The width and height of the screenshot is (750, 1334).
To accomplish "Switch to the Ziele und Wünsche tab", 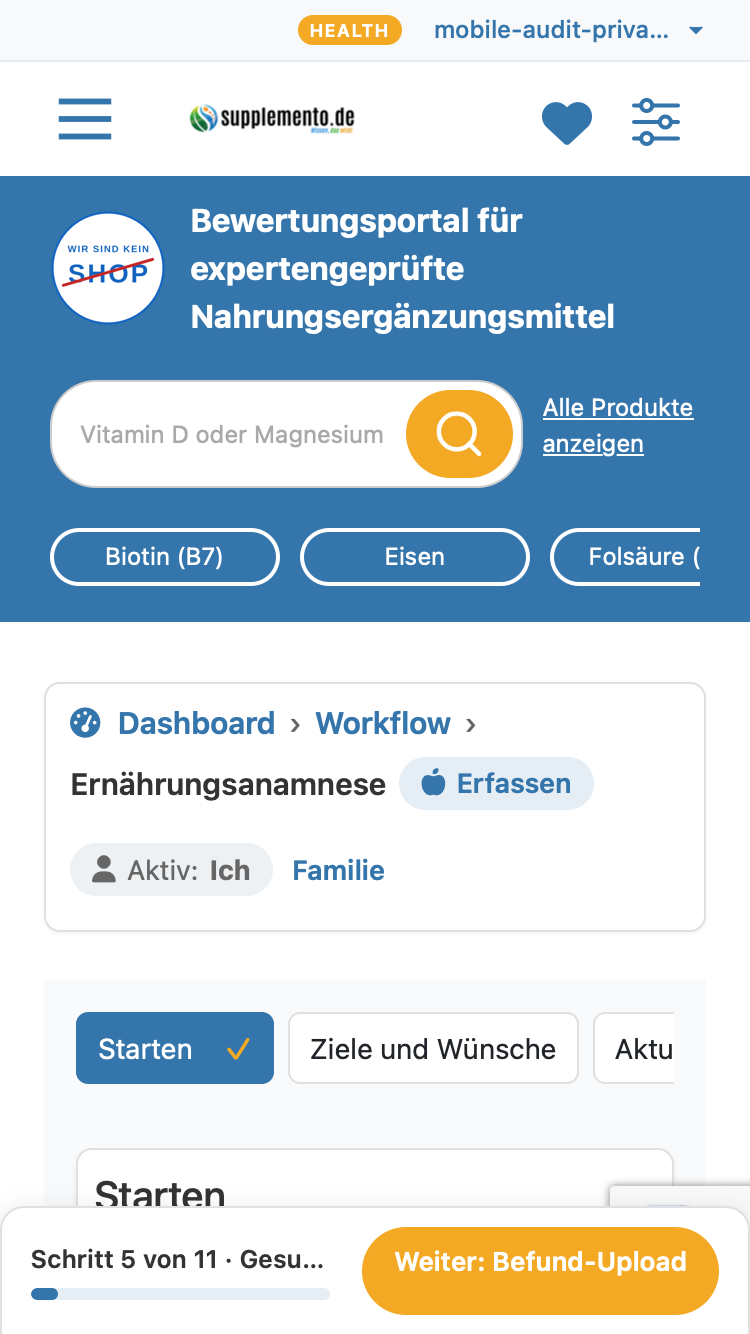I will 433,1048.
